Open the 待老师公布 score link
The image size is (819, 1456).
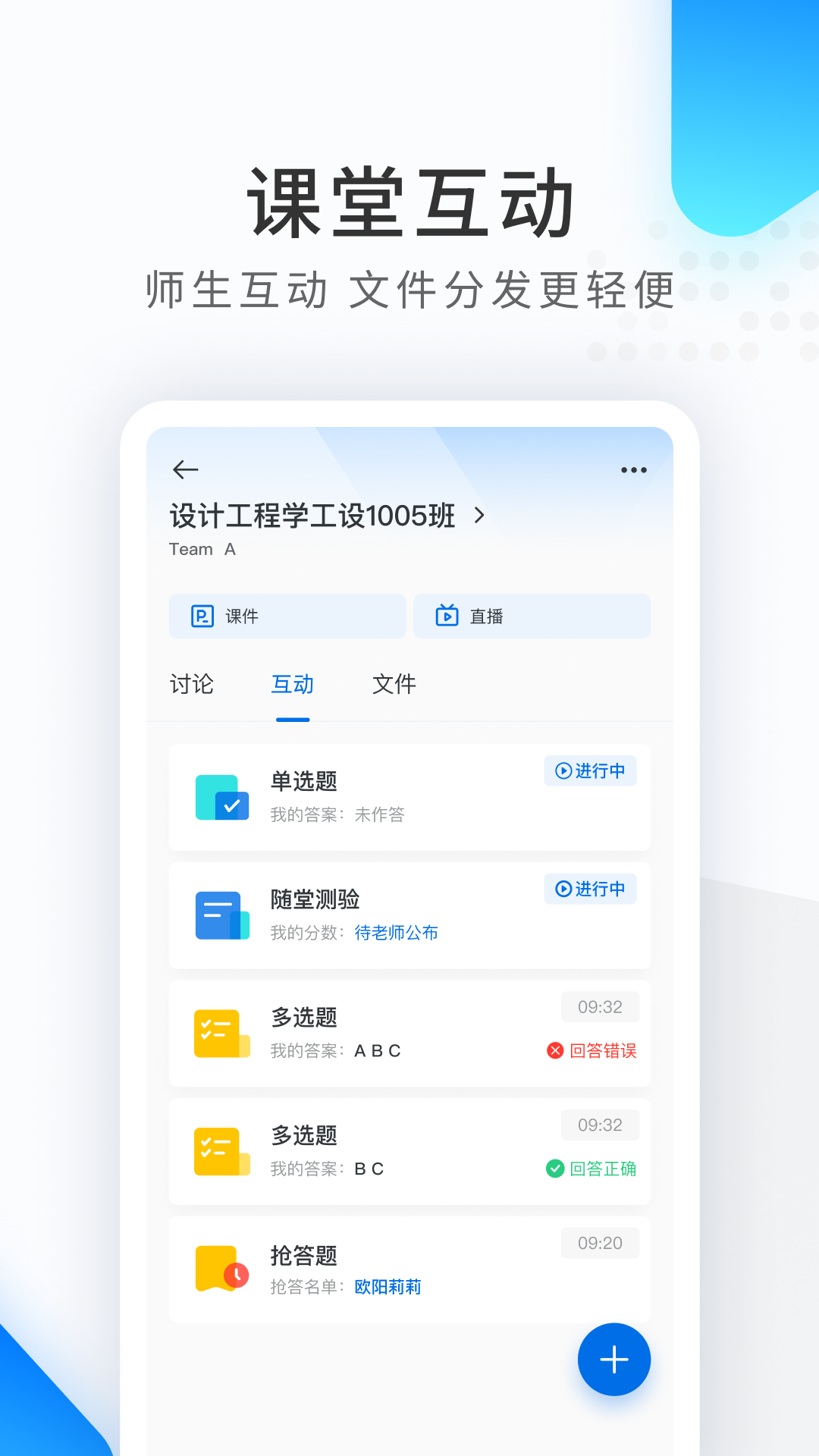(397, 933)
